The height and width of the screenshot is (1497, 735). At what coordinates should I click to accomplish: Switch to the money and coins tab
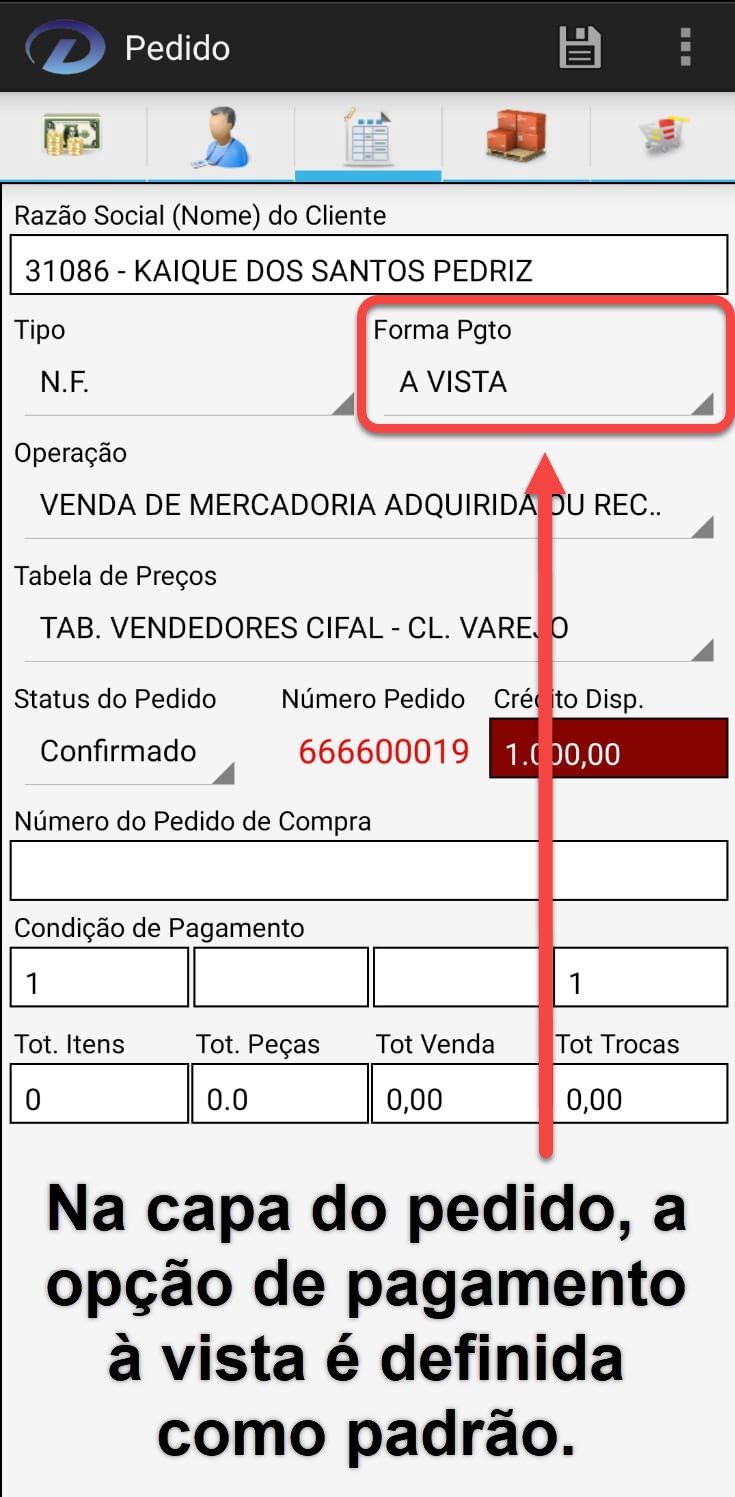(72, 136)
